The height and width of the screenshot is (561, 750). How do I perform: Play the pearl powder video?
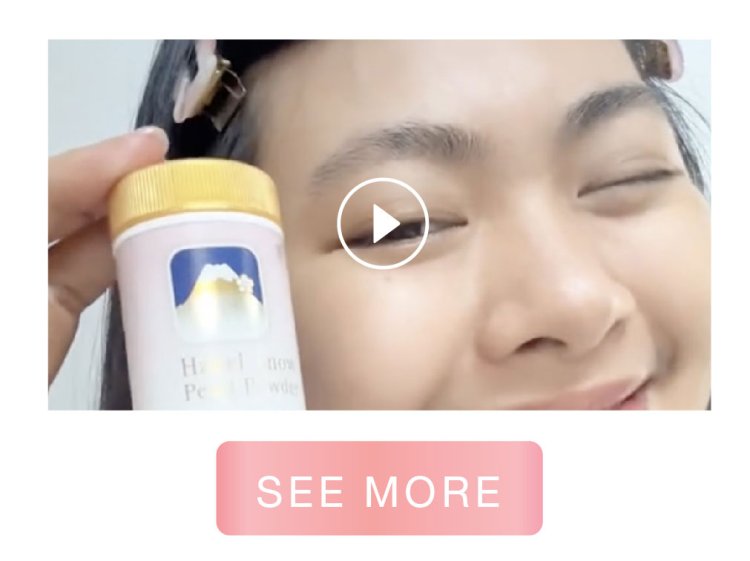(x=382, y=224)
